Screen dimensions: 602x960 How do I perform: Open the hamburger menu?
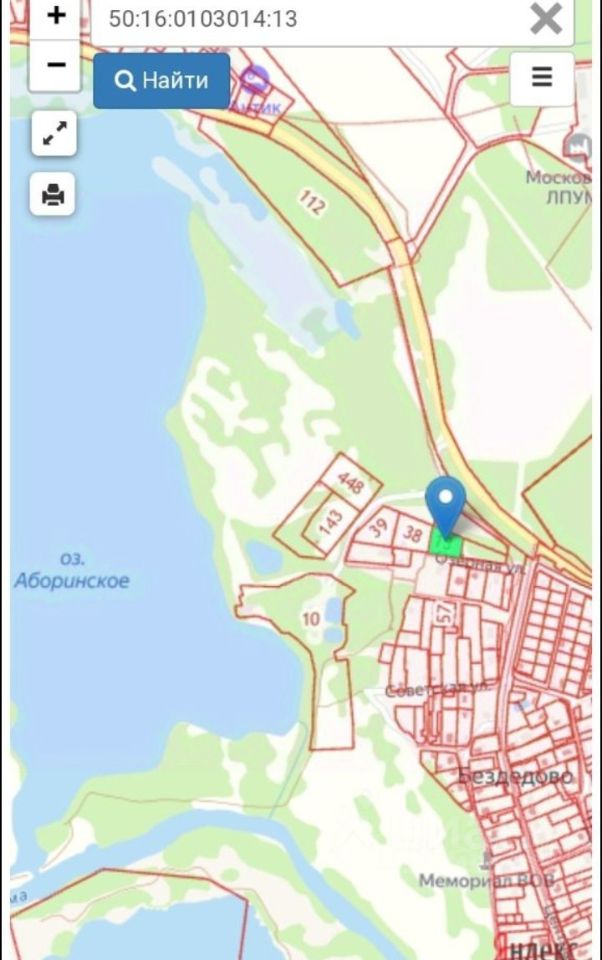tap(542, 78)
